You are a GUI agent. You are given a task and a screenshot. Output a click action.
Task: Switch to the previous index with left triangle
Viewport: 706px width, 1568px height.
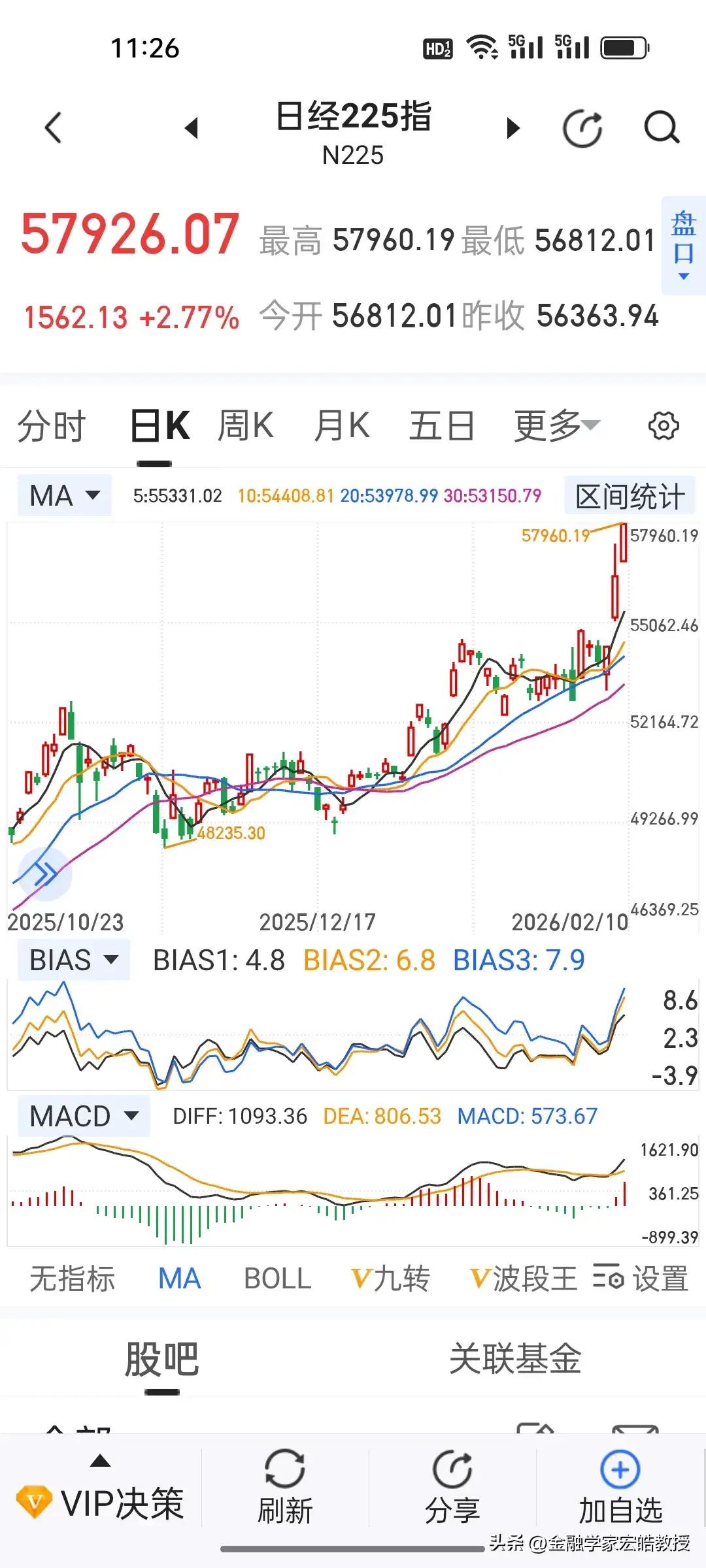(x=191, y=128)
